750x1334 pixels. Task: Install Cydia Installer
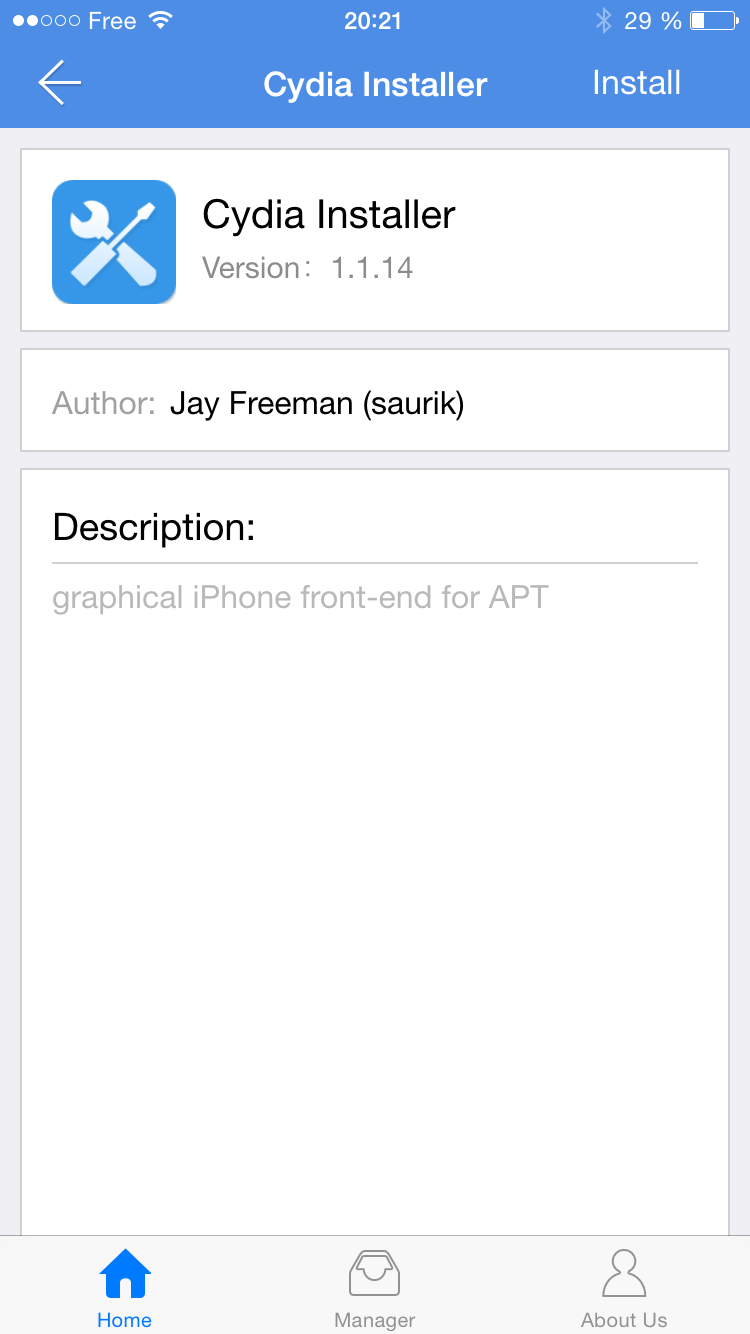(636, 83)
